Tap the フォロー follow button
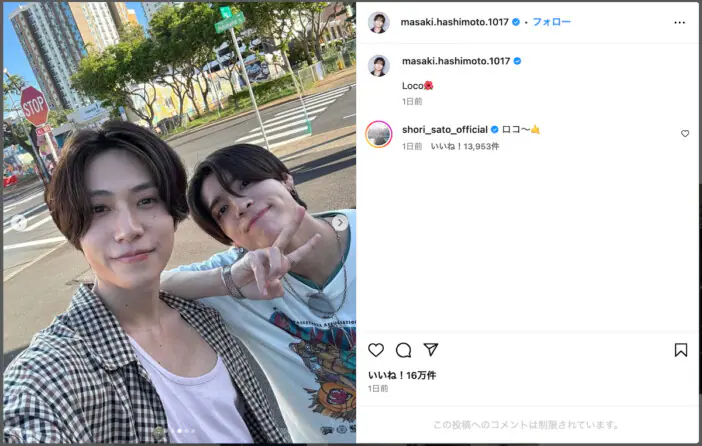Screen dimensions: 702x446 click(x=550, y=22)
